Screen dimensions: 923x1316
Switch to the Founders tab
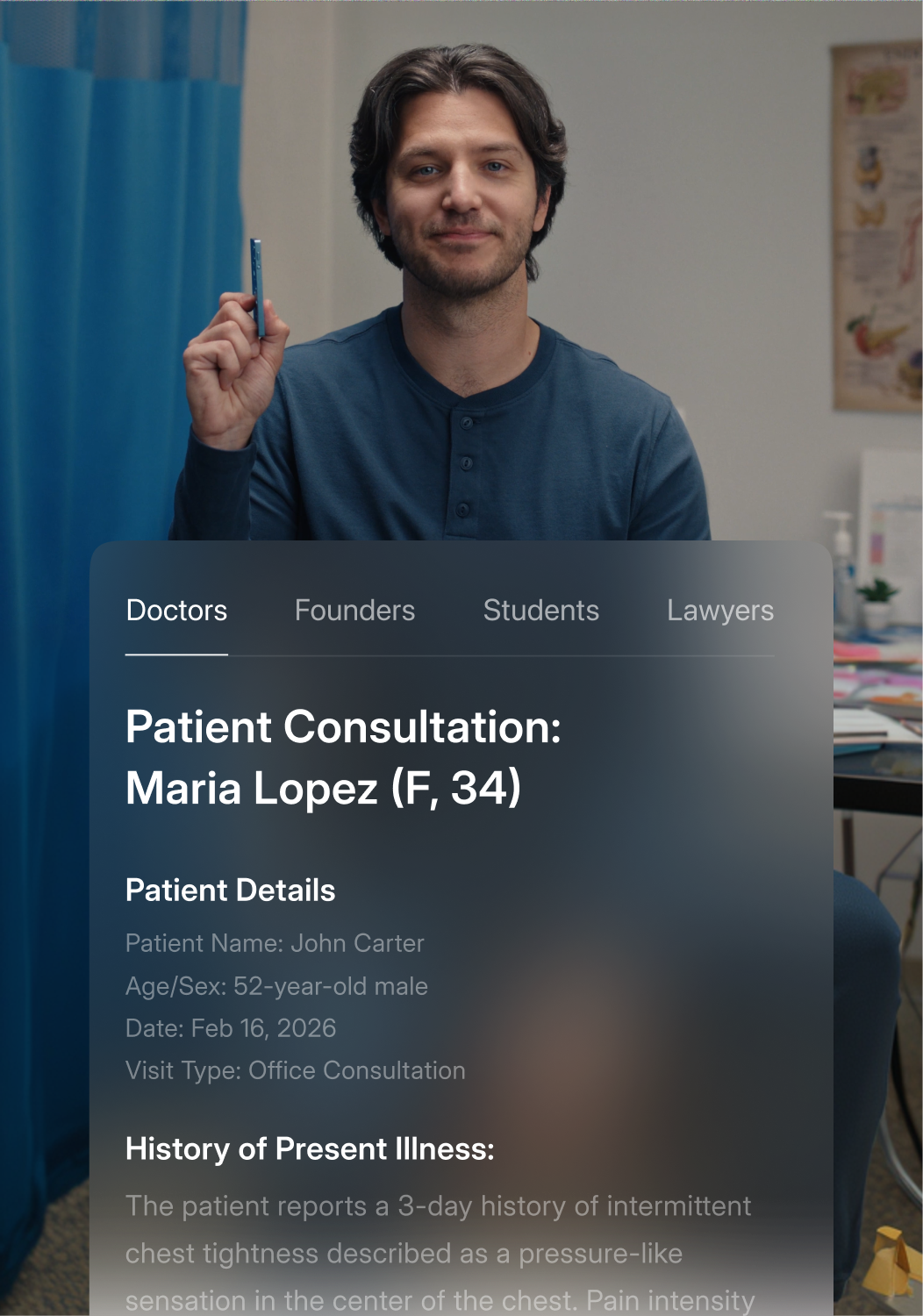(354, 611)
